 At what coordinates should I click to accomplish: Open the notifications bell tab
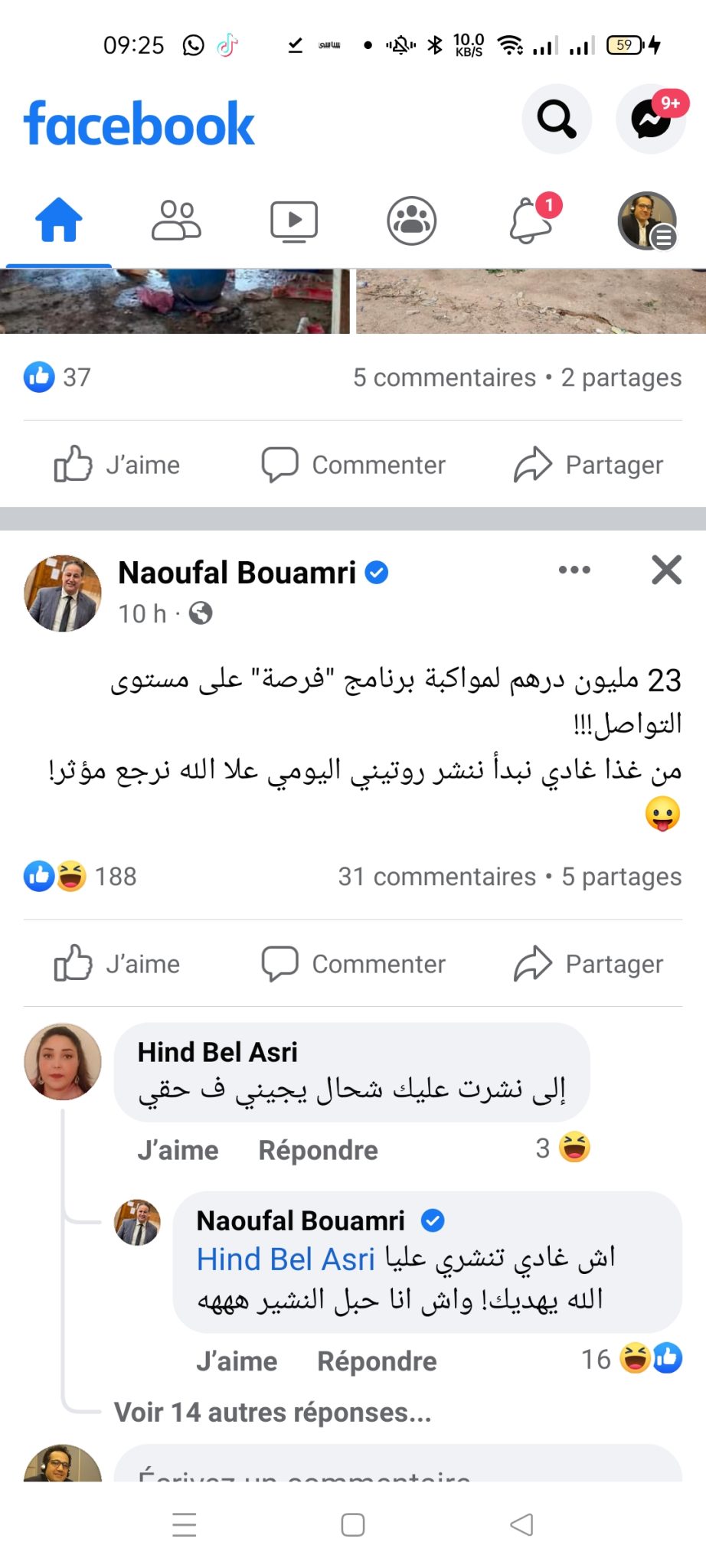click(530, 220)
